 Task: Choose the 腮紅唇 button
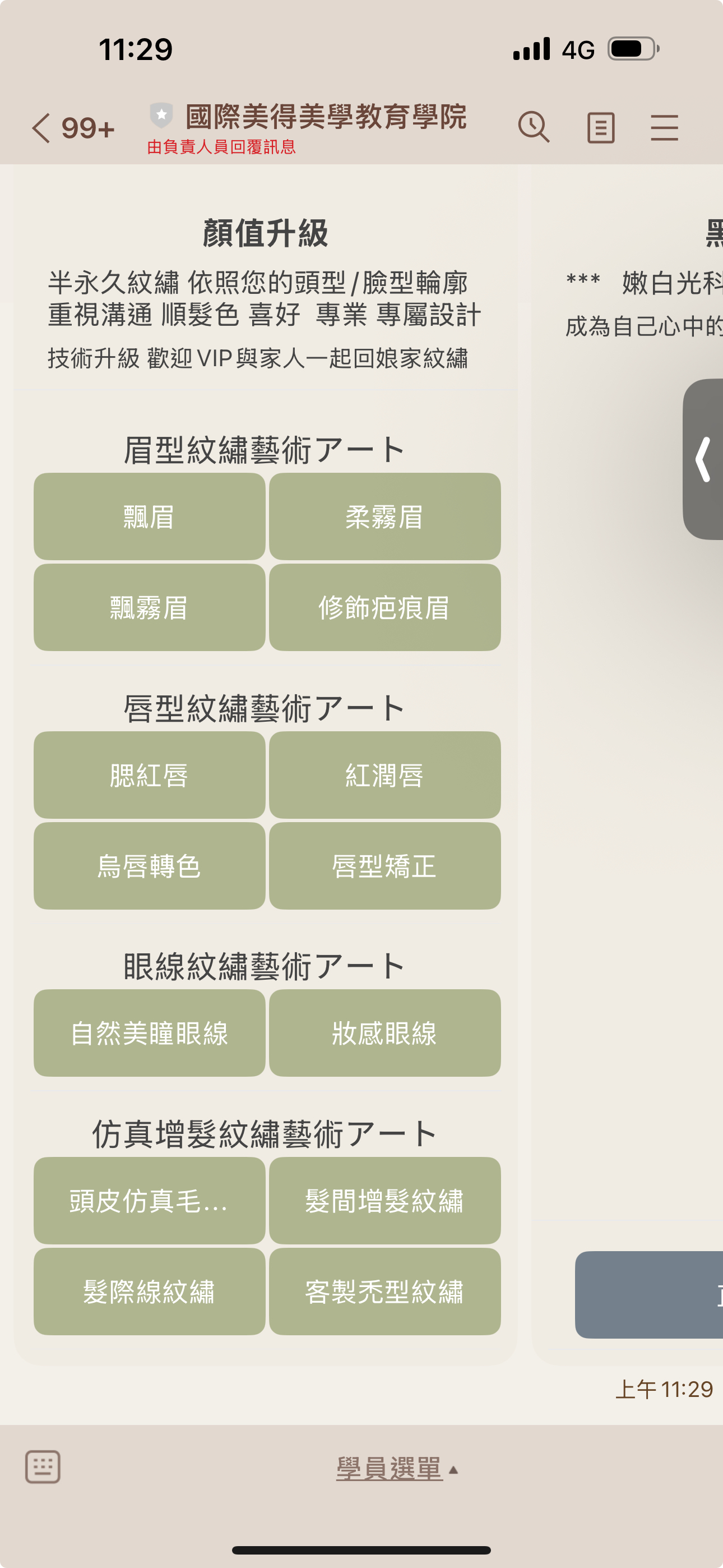pos(149,775)
